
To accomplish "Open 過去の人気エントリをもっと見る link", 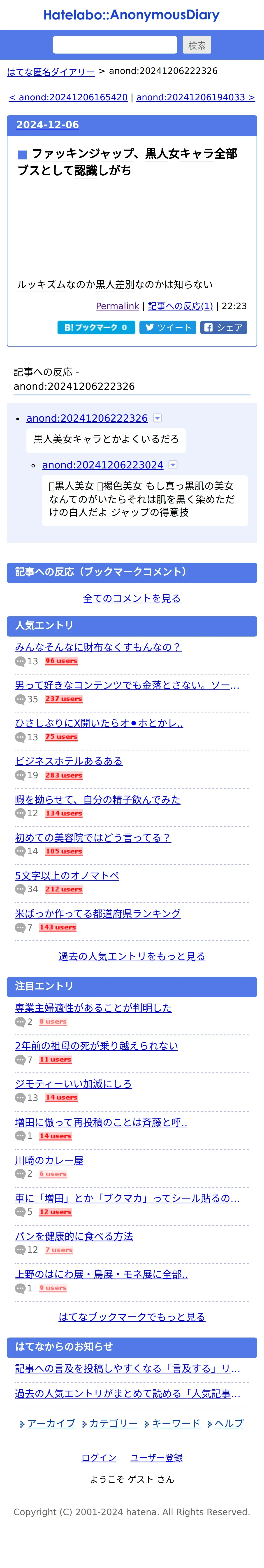I will tap(132, 956).
